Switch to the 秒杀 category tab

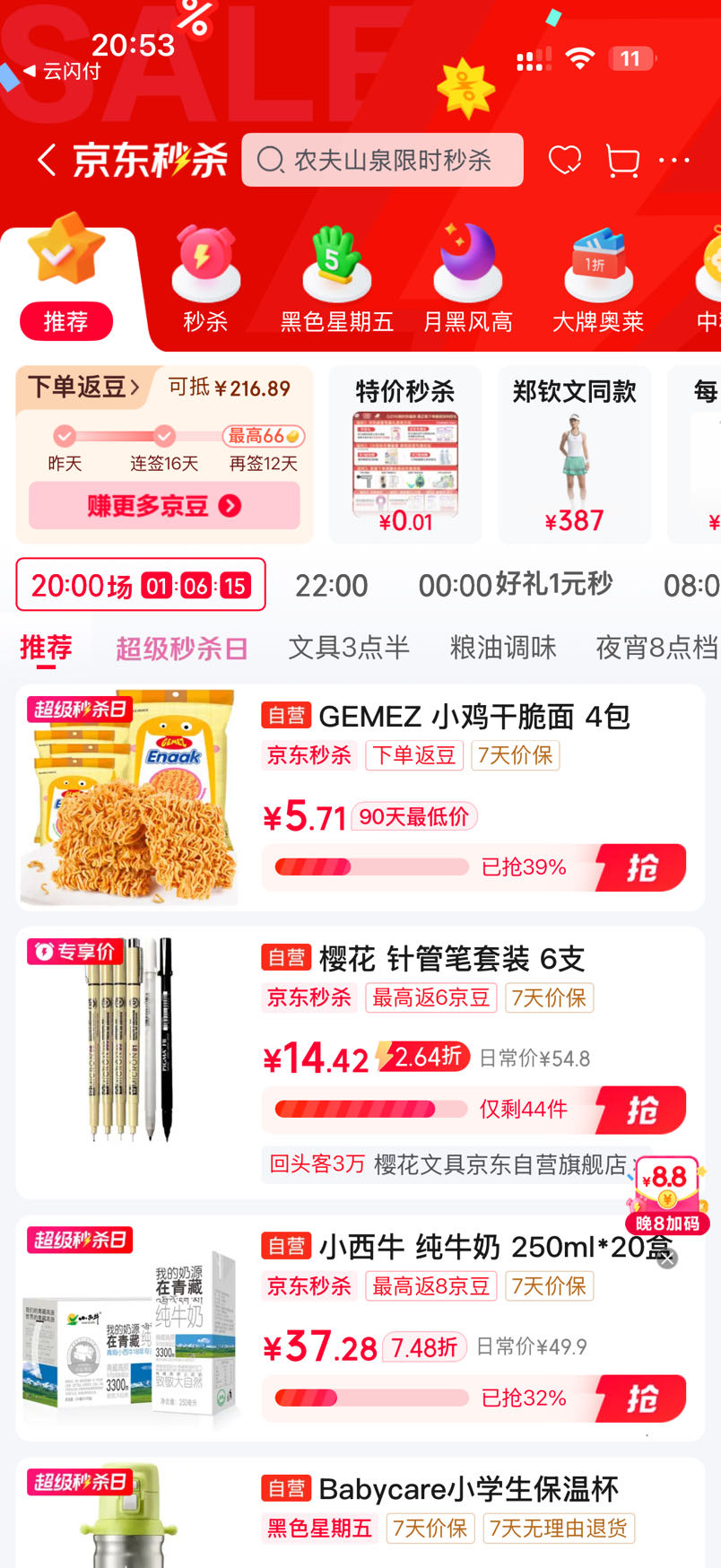click(205, 279)
